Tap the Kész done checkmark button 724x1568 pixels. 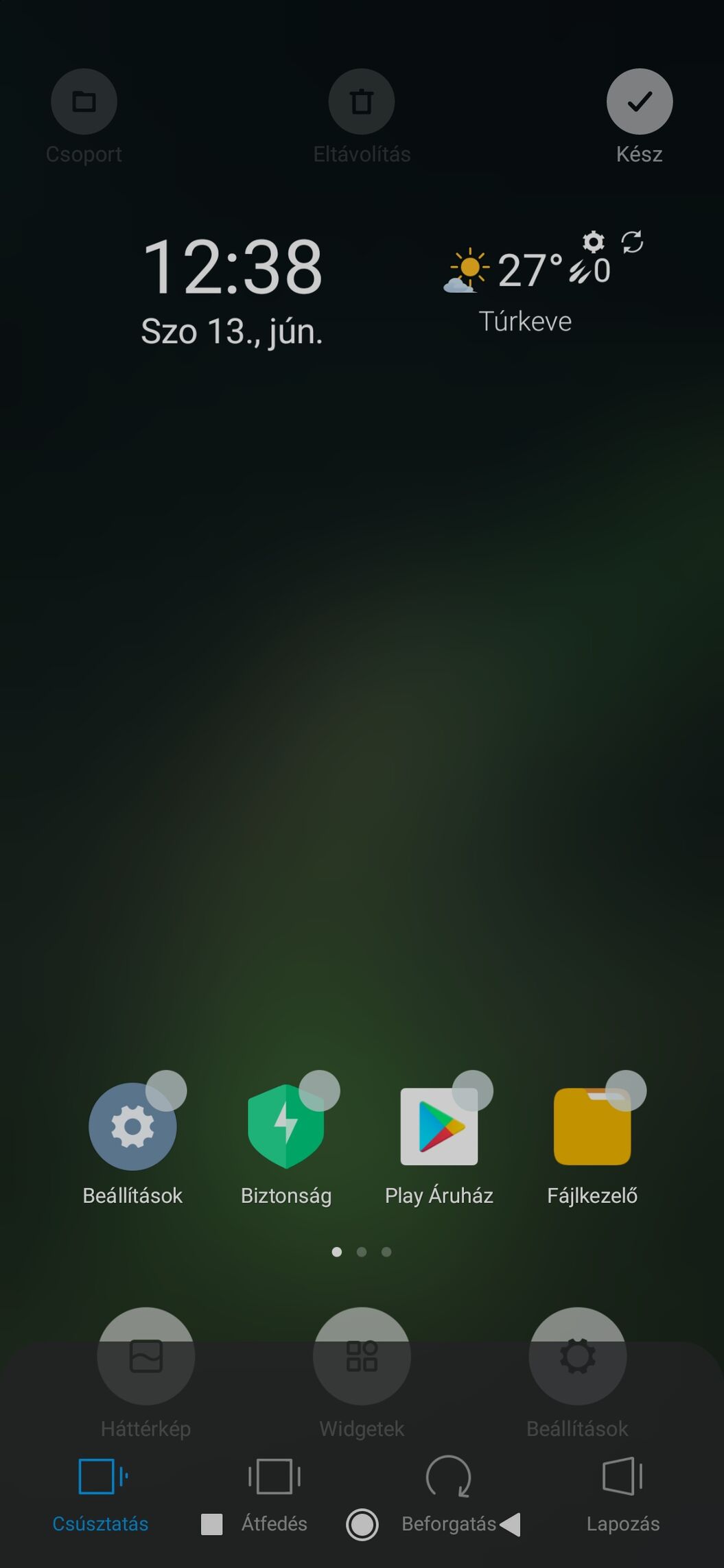pyautogui.click(x=639, y=102)
